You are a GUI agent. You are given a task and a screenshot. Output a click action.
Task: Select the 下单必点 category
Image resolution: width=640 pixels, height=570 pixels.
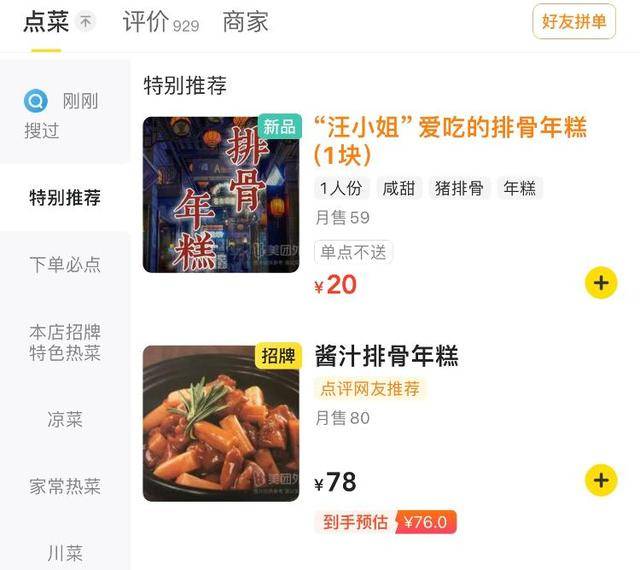[65, 265]
